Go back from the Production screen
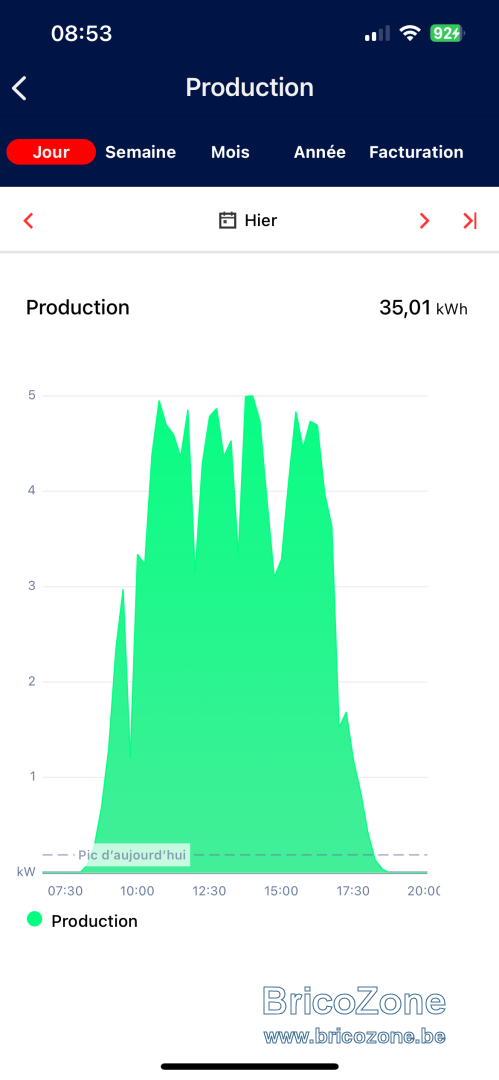 point(20,88)
